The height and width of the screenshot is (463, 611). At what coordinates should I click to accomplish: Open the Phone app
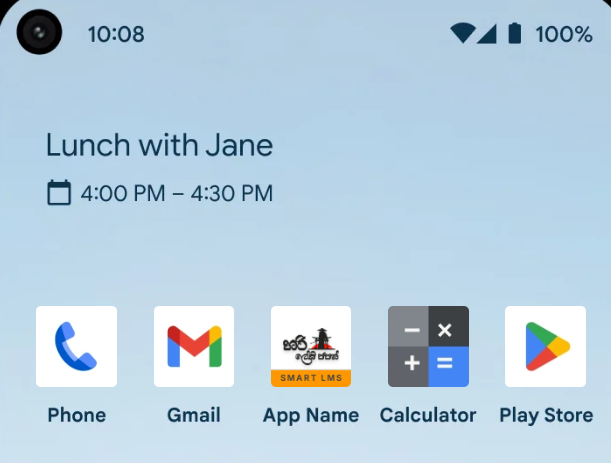(76, 347)
